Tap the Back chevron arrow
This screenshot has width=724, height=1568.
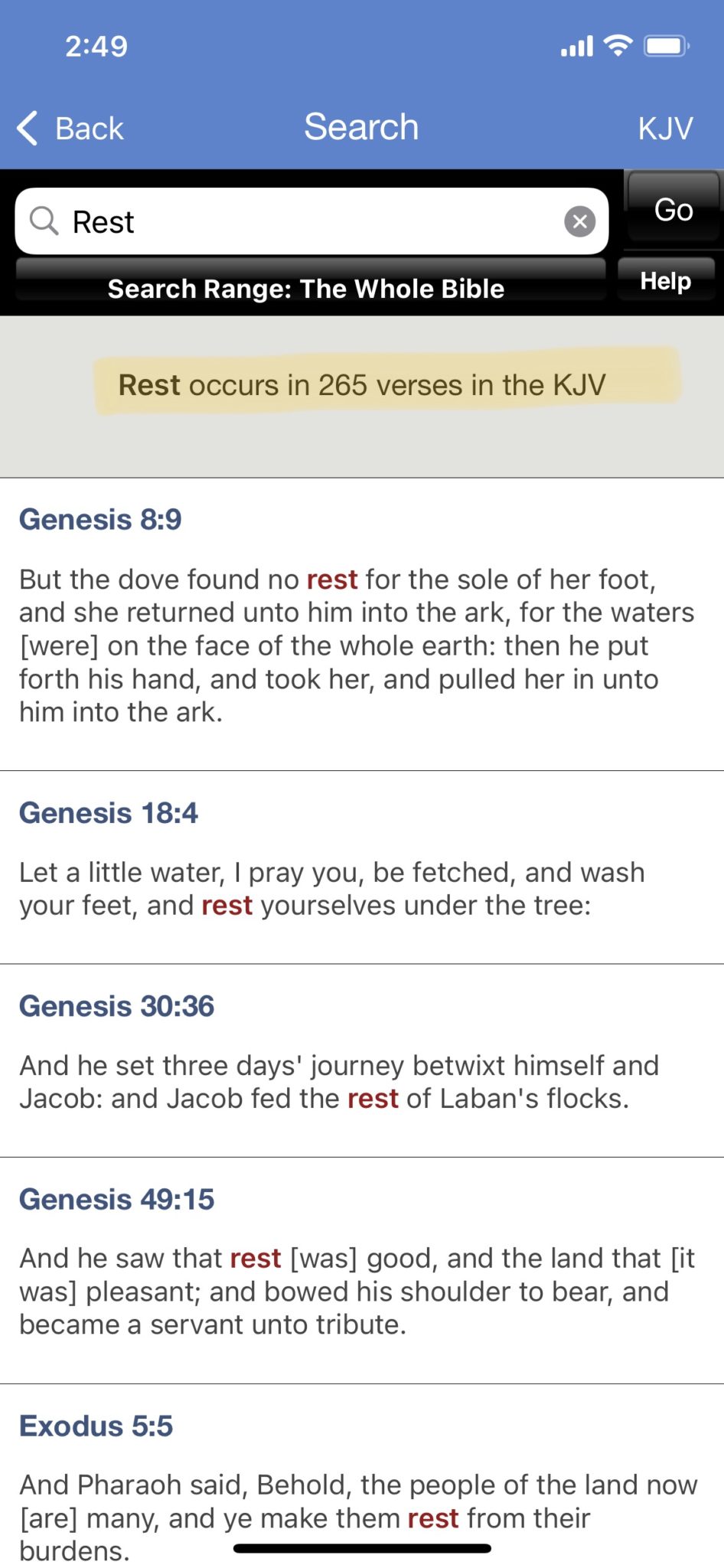27,128
